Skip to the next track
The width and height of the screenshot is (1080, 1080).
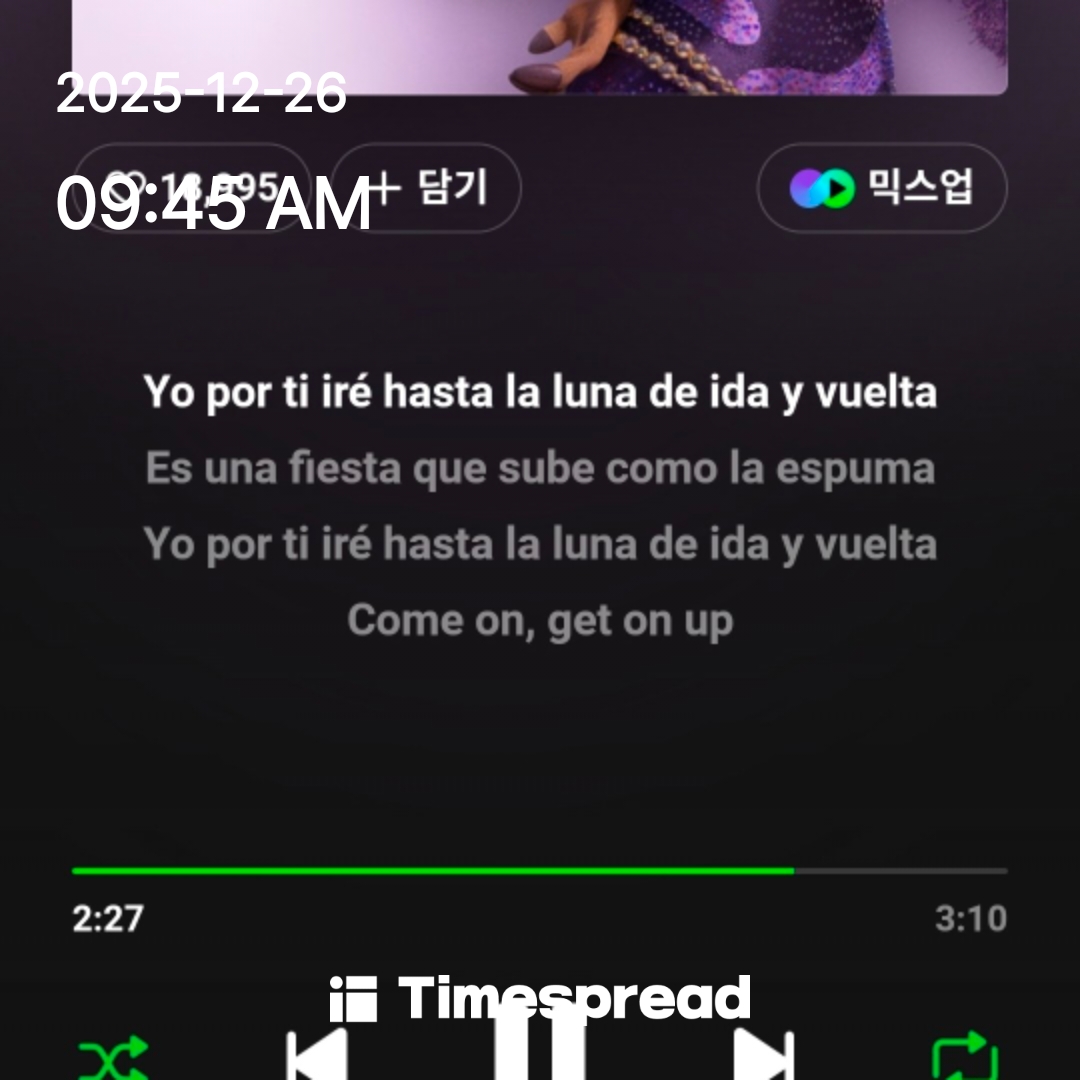point(763,1056)
